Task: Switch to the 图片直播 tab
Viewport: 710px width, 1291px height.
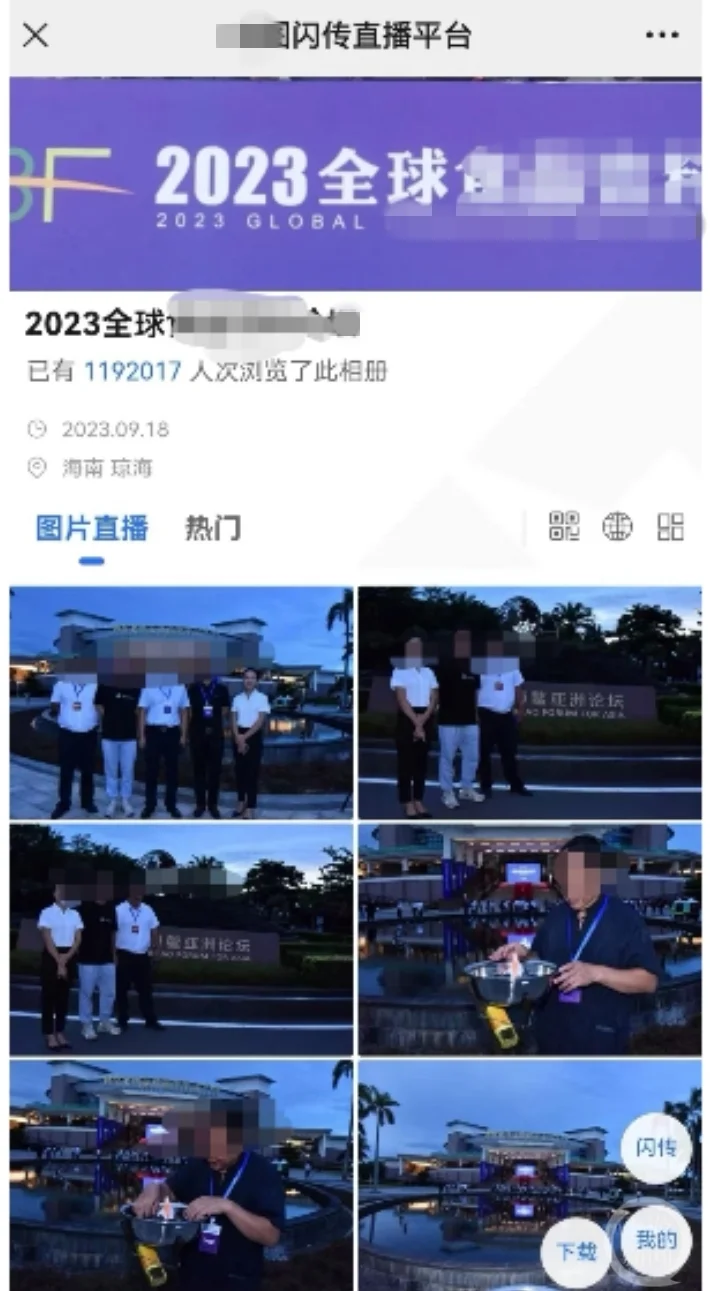Action: [92, 528]
